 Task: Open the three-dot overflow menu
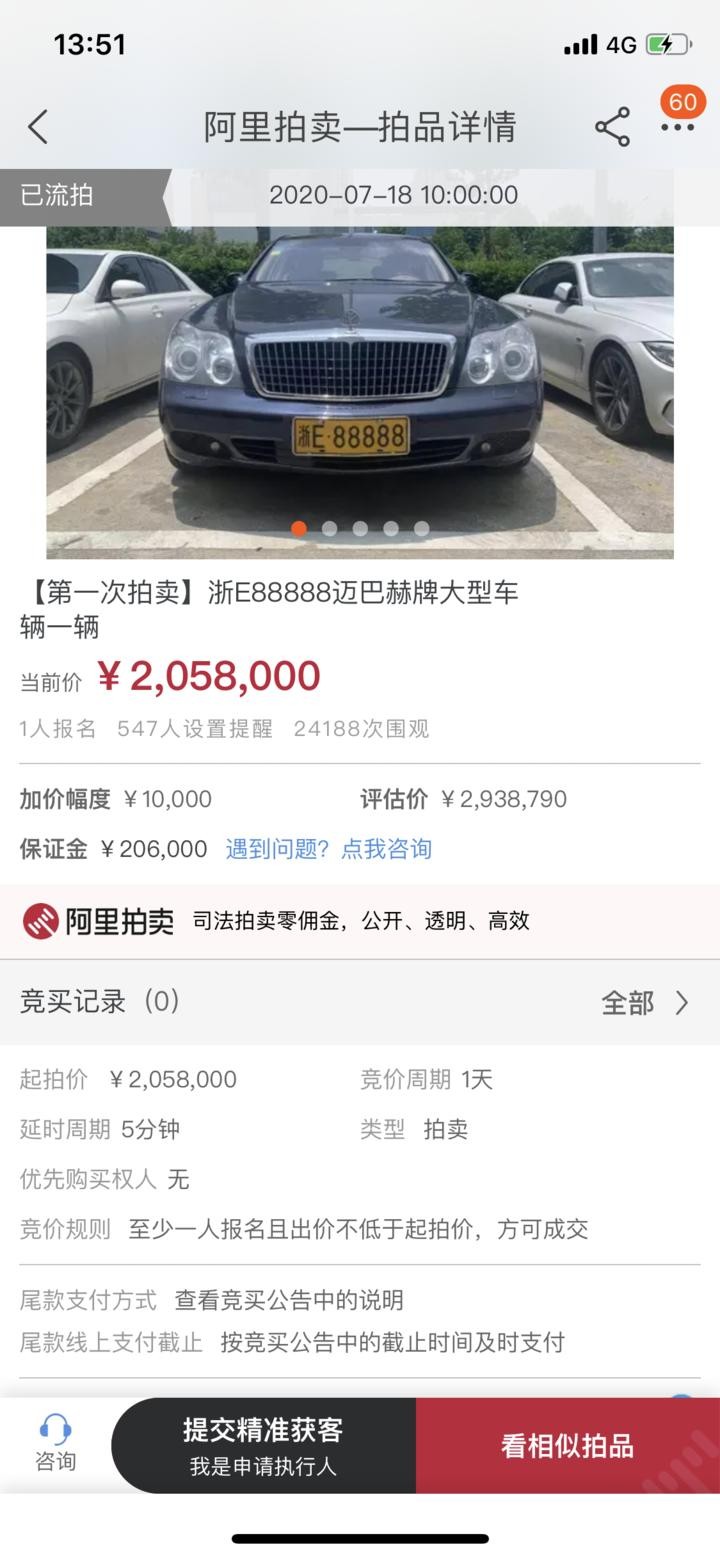pyautogui.click(x=677, y=127)
